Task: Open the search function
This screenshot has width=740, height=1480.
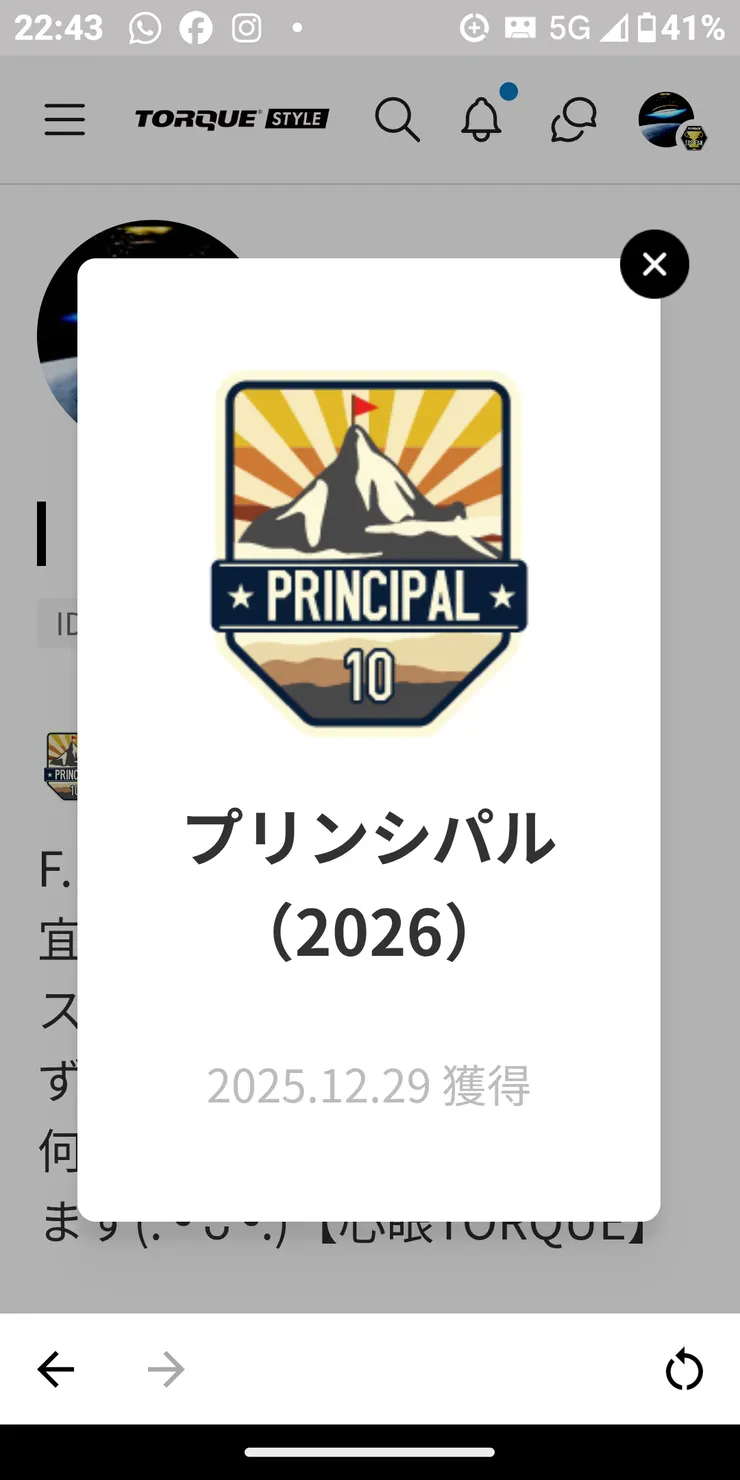Action: coord(398,120)
